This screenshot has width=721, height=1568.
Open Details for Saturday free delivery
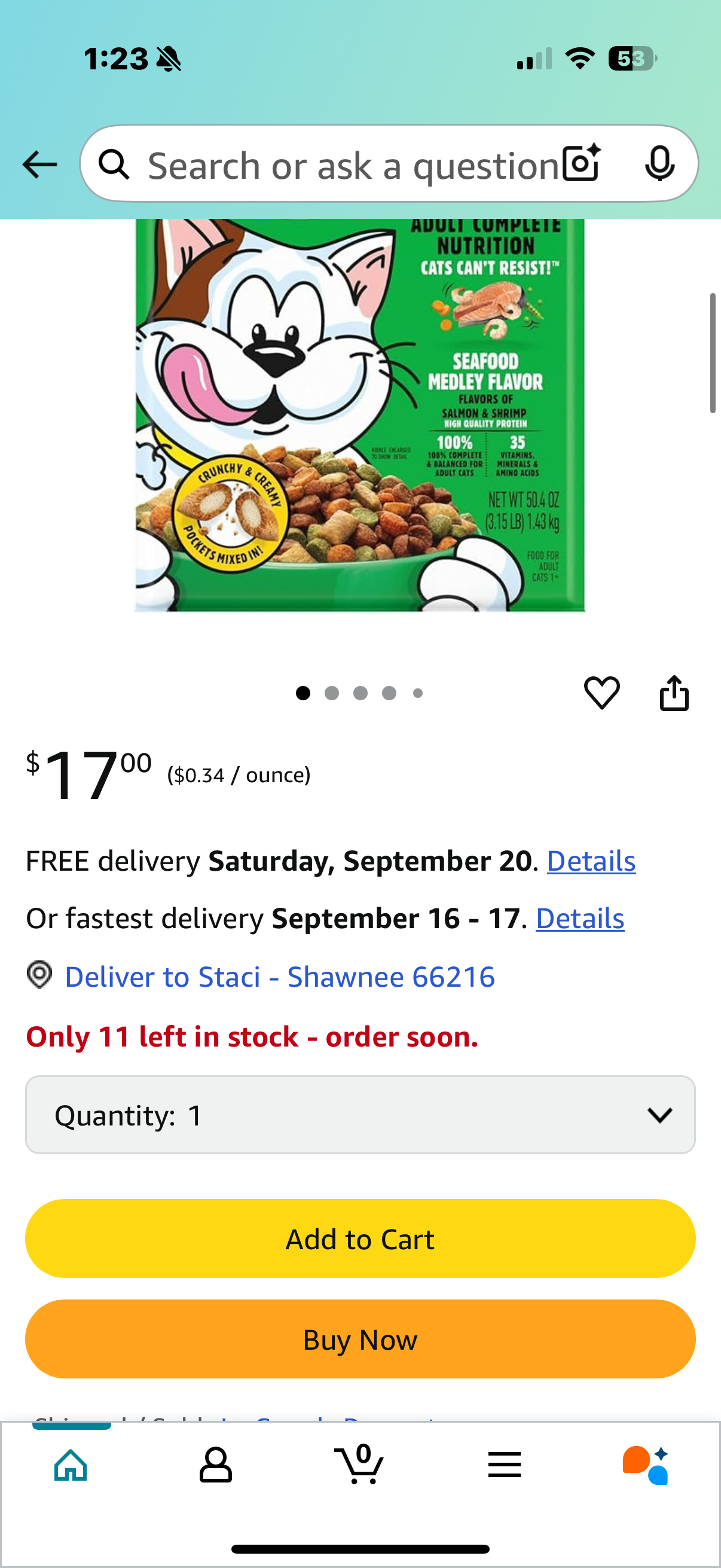tap(591, 861)
